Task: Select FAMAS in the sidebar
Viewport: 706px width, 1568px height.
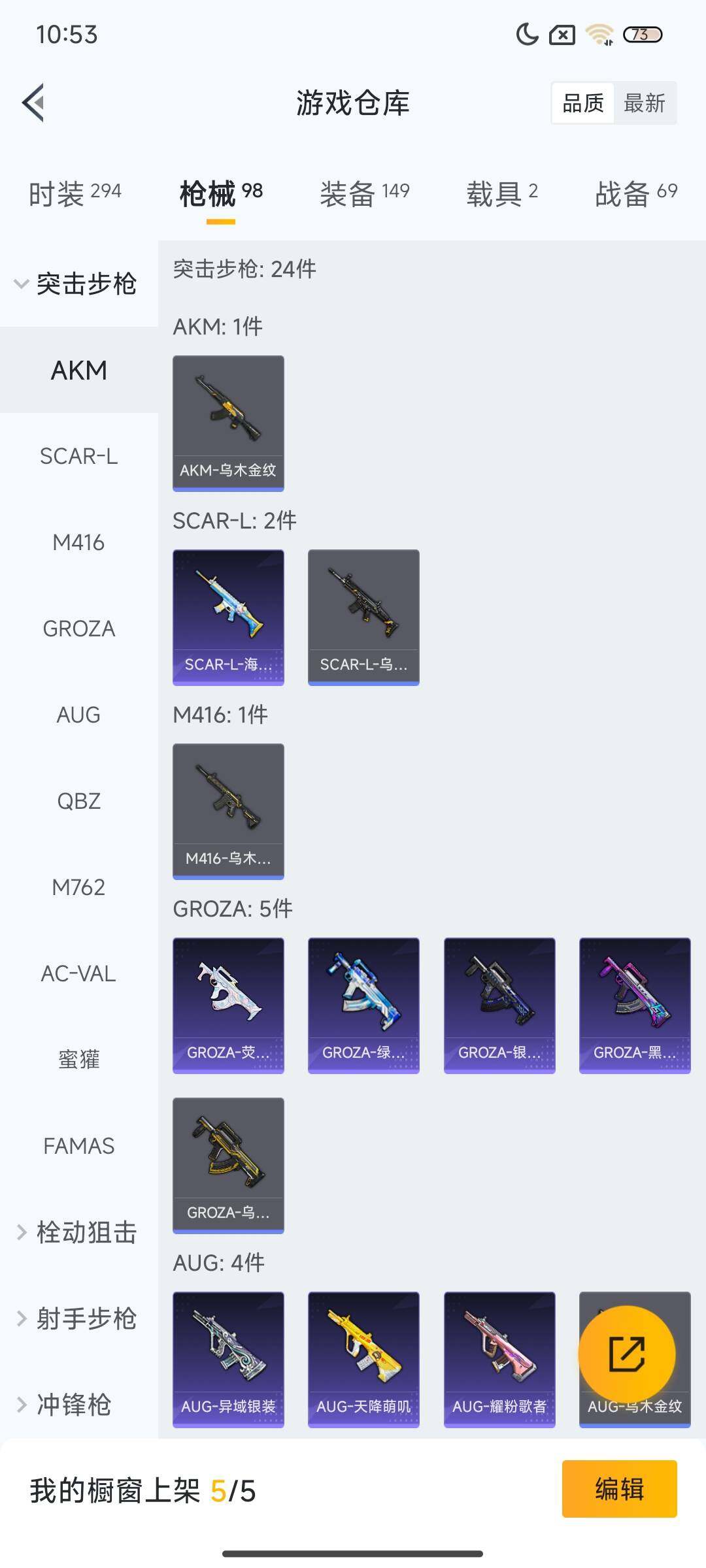Action: [x=78, y=1146]
